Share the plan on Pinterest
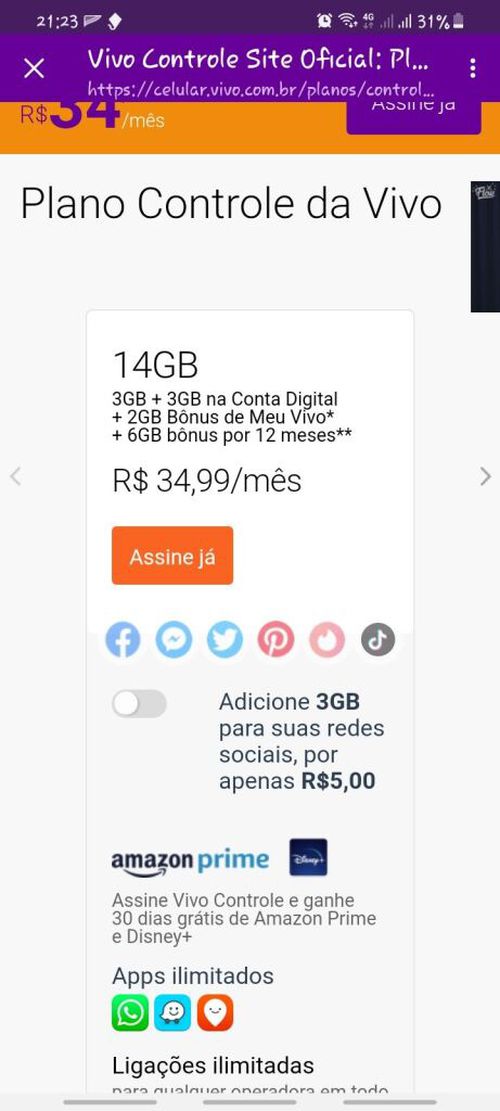The image size is (500, 1111). coord(275,641)
